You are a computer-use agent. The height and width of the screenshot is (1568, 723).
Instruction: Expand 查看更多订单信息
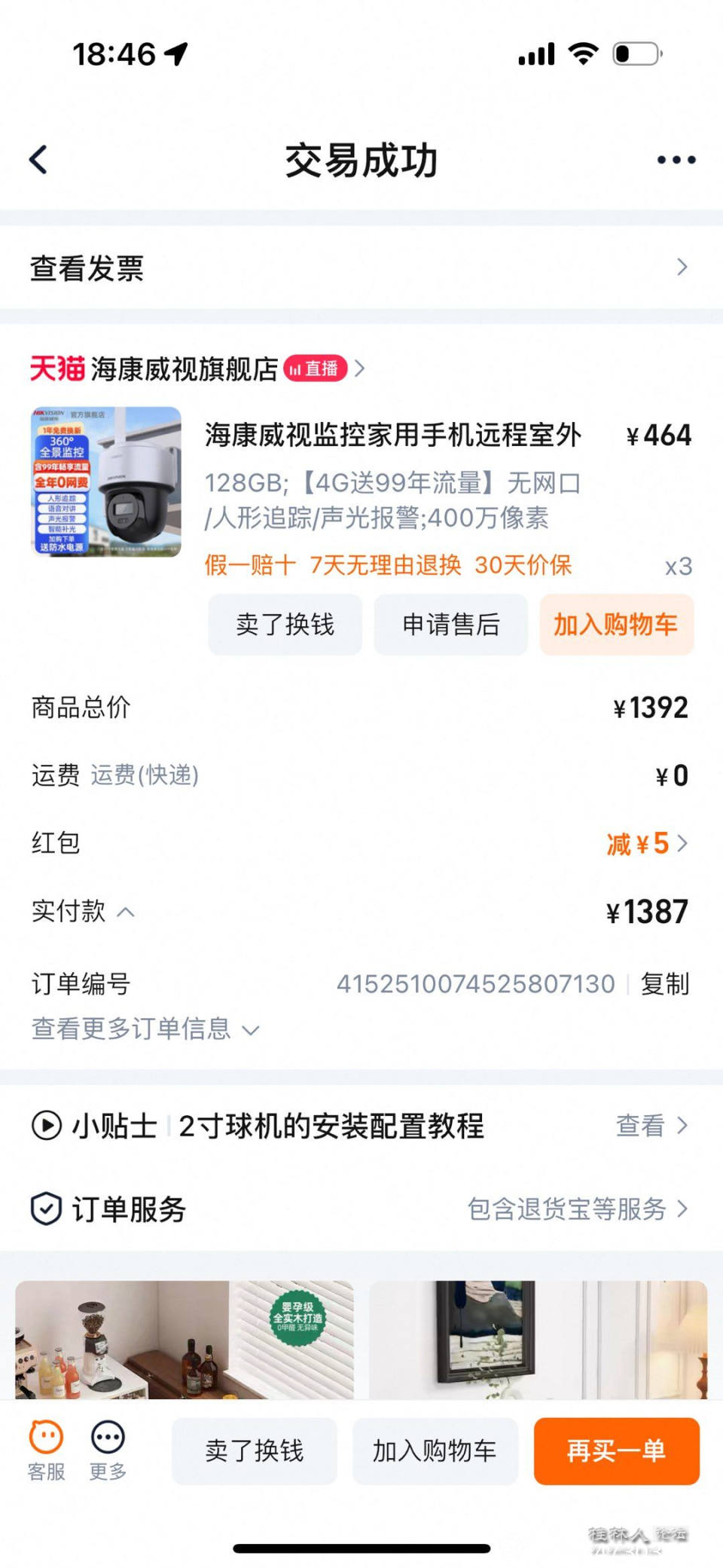coord(145,1029)
